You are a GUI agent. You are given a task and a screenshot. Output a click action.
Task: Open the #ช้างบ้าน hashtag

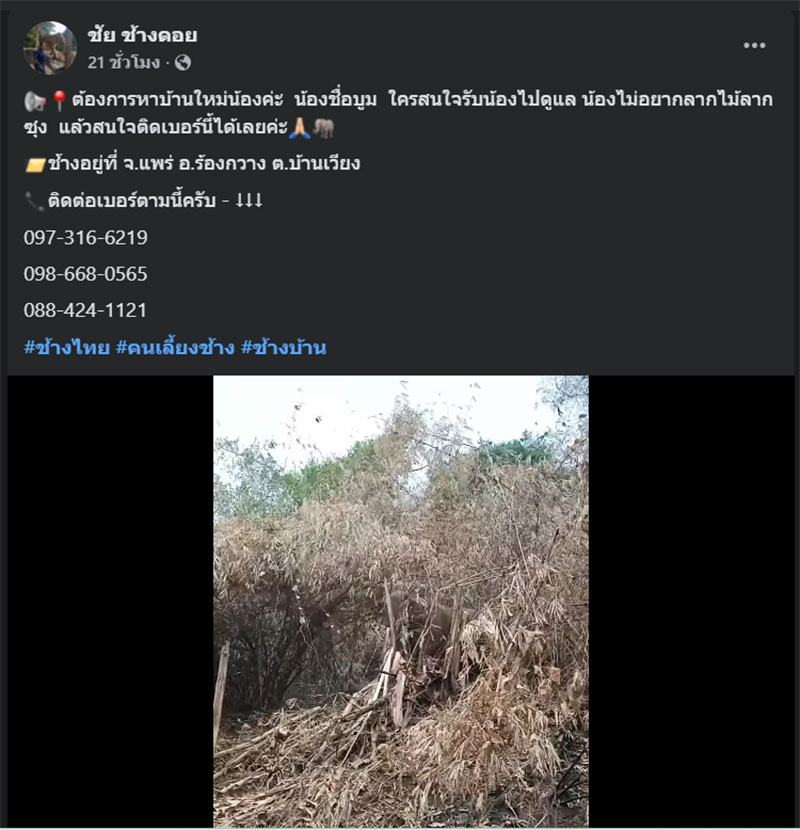284,348
